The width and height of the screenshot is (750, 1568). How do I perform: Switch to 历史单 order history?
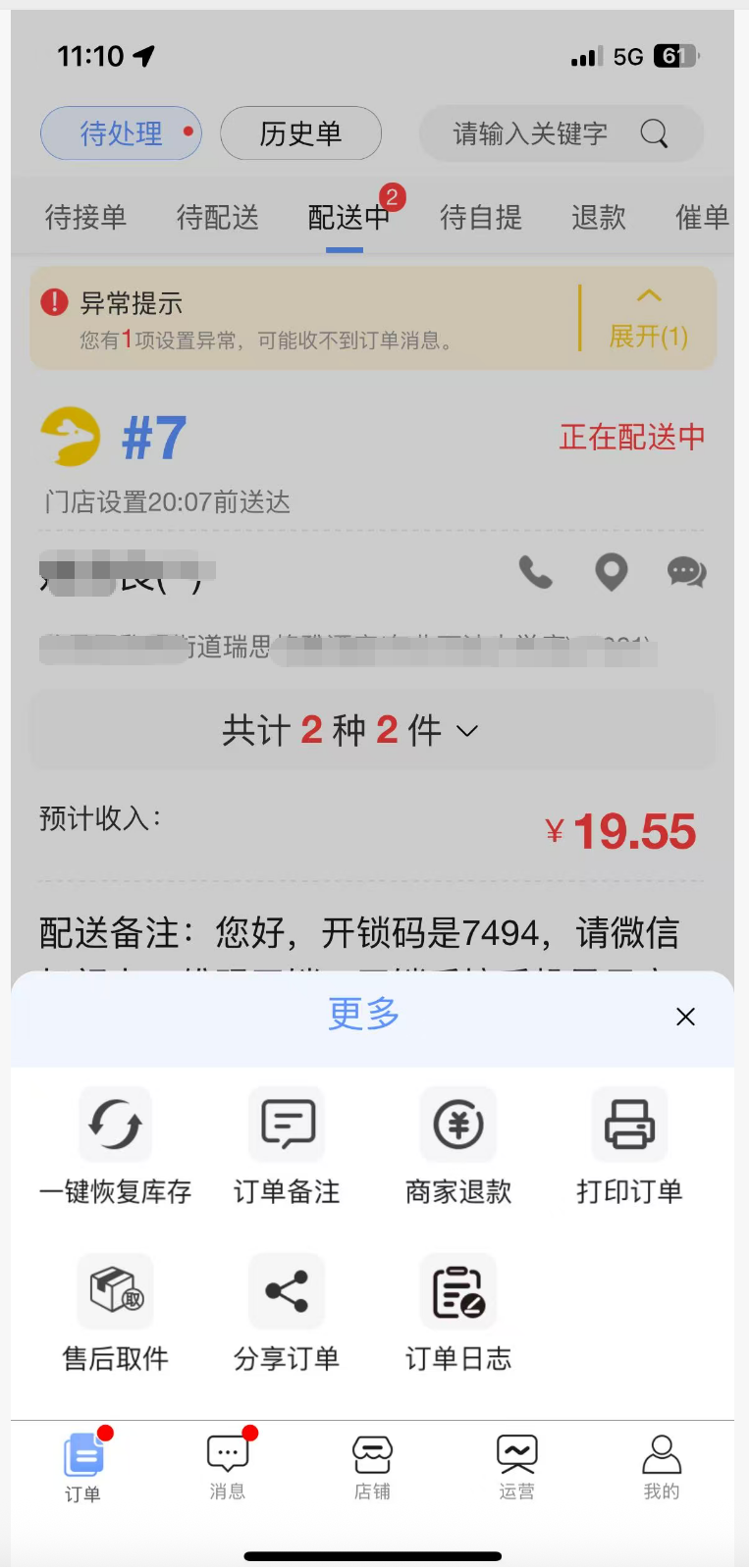(300, 133)
